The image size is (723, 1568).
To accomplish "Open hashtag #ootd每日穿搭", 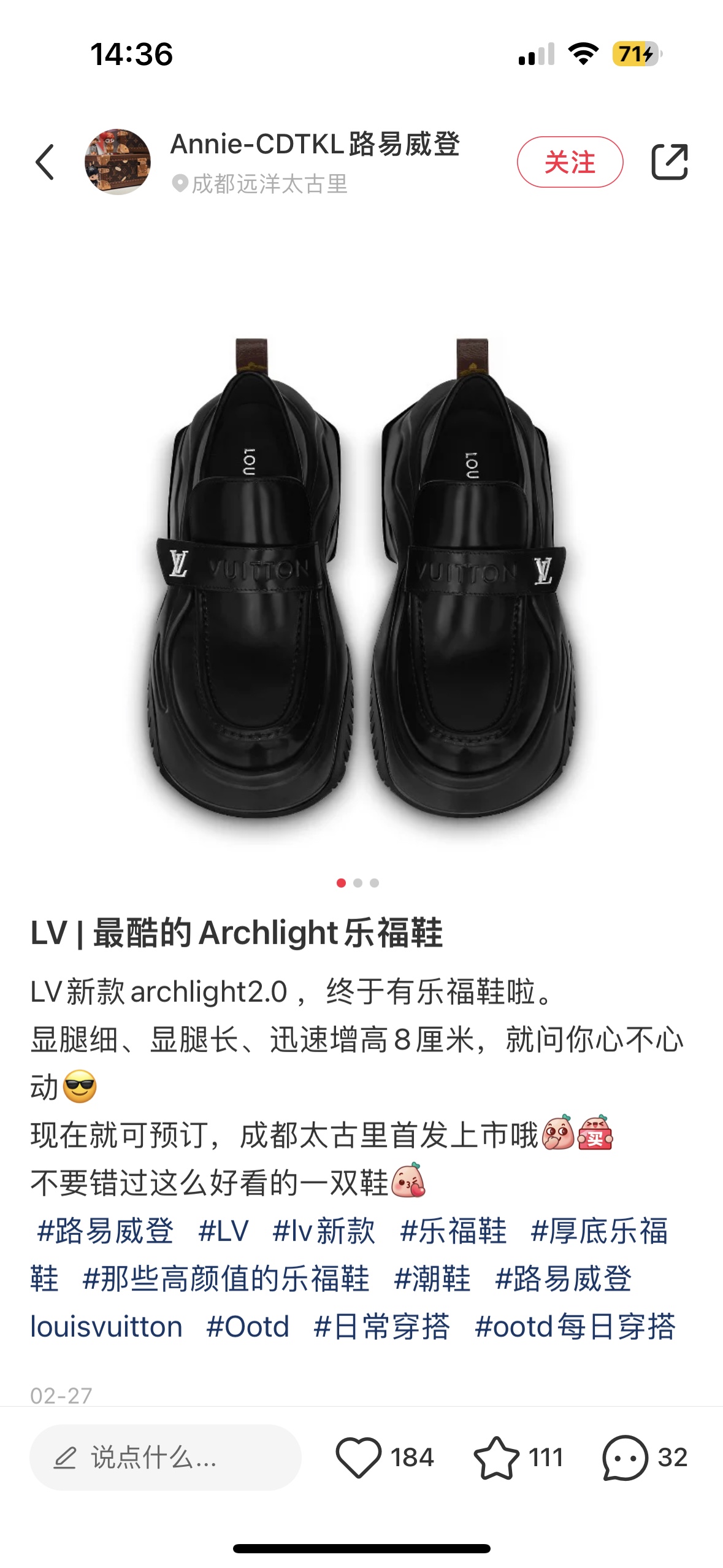I will tap(575, 1326).
